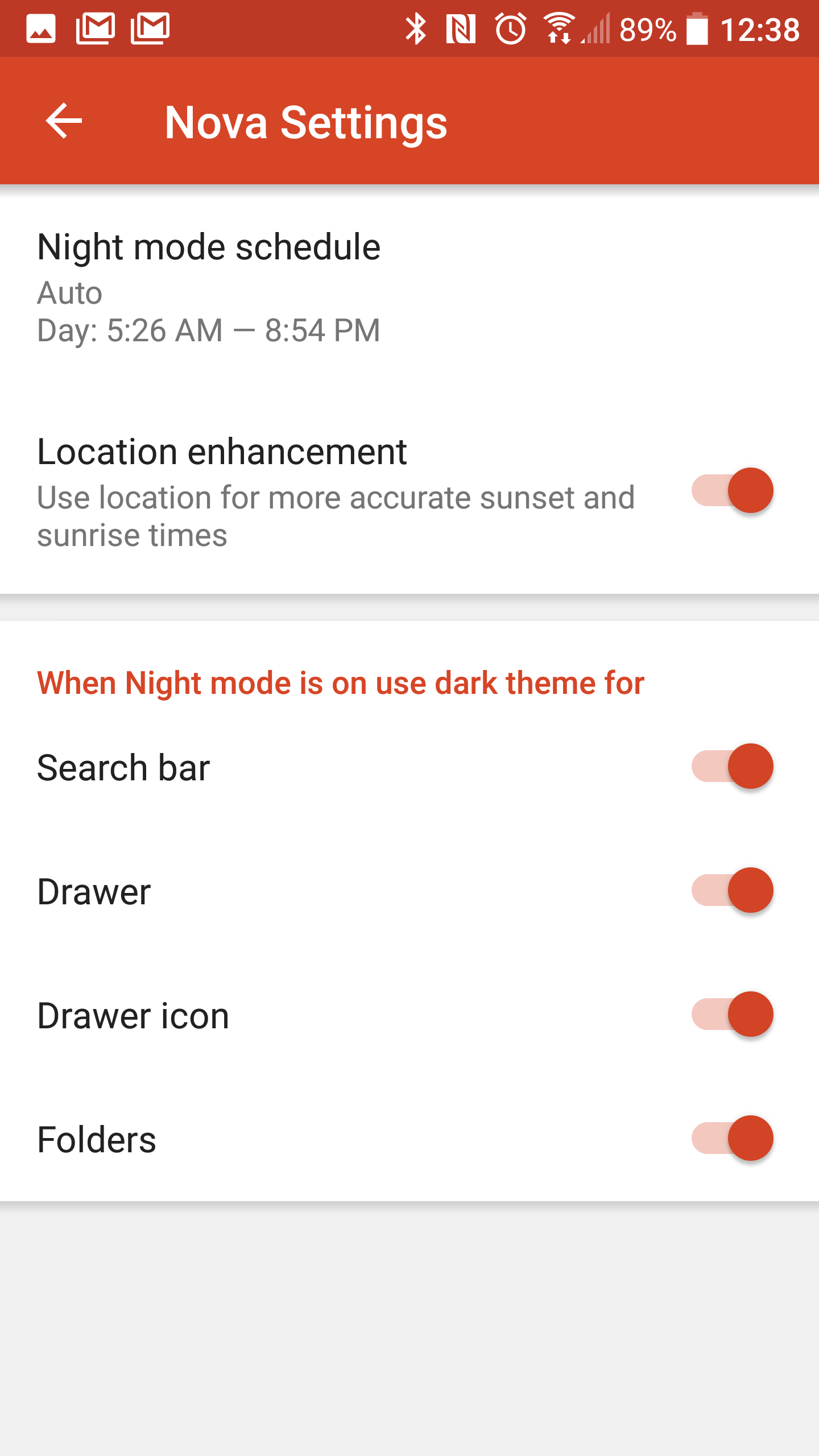The image size is (819, 1456).
Task: Disable dark theme for Search bar
Action: (x=733, y=766)
